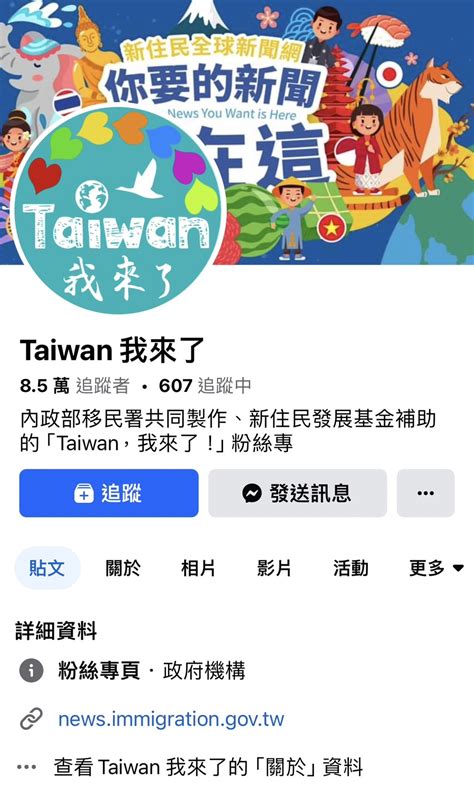Follow the Taiwan 我來了 page
The image size is (474, 791).
(109, 493)
